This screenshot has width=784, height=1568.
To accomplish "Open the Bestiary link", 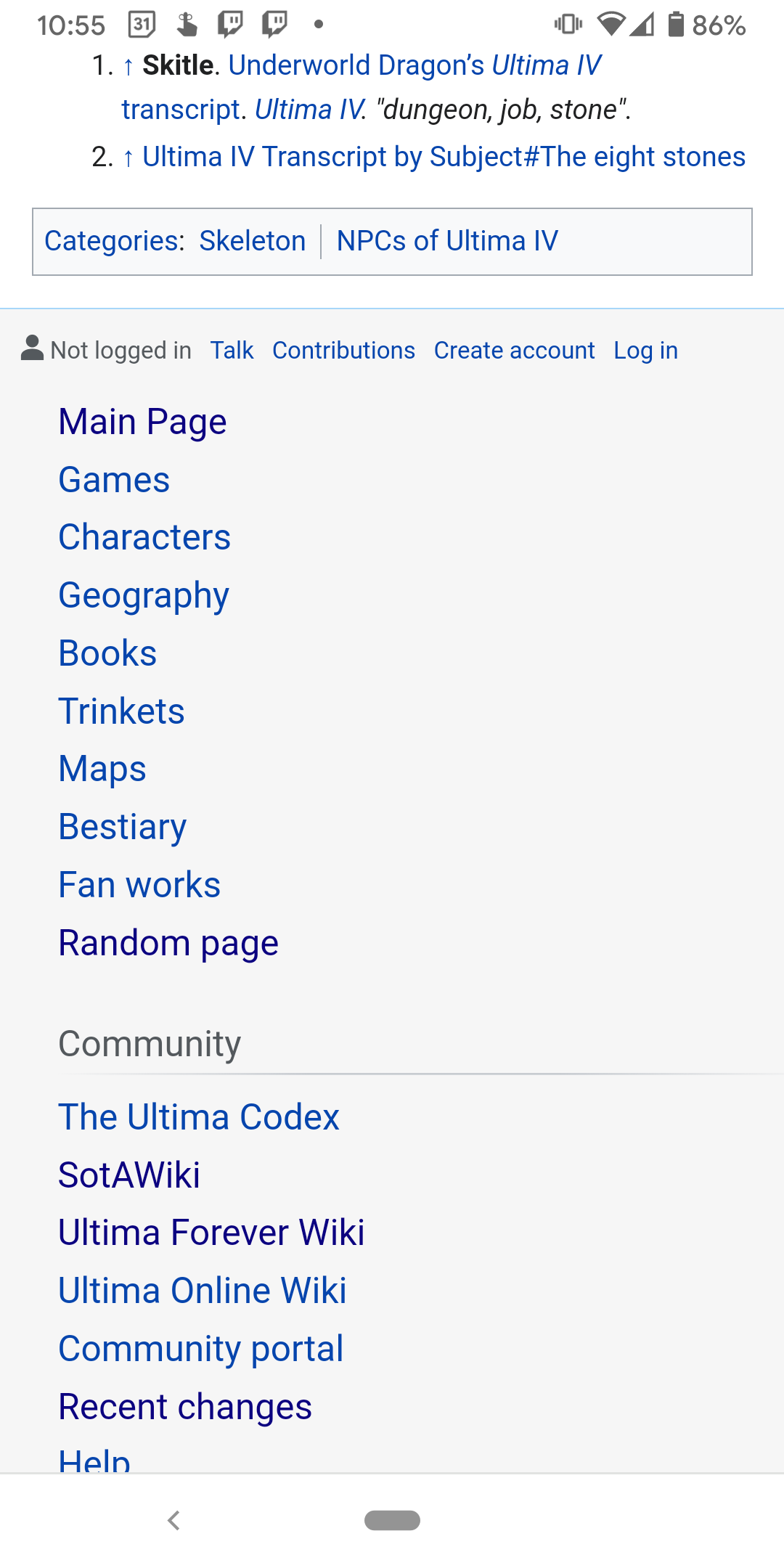I will click(123, 828).
